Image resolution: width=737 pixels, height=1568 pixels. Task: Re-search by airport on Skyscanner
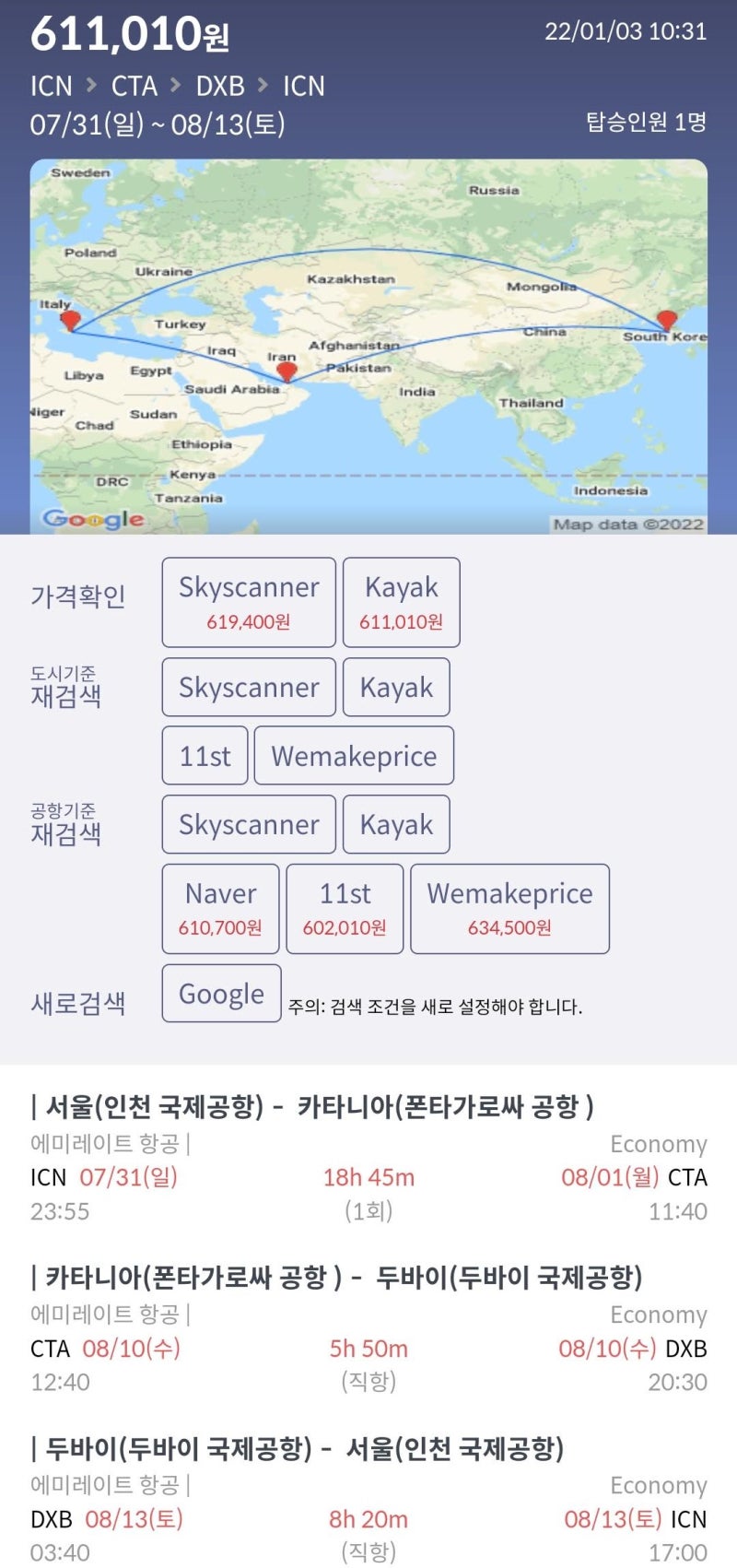tap(249, 824)
